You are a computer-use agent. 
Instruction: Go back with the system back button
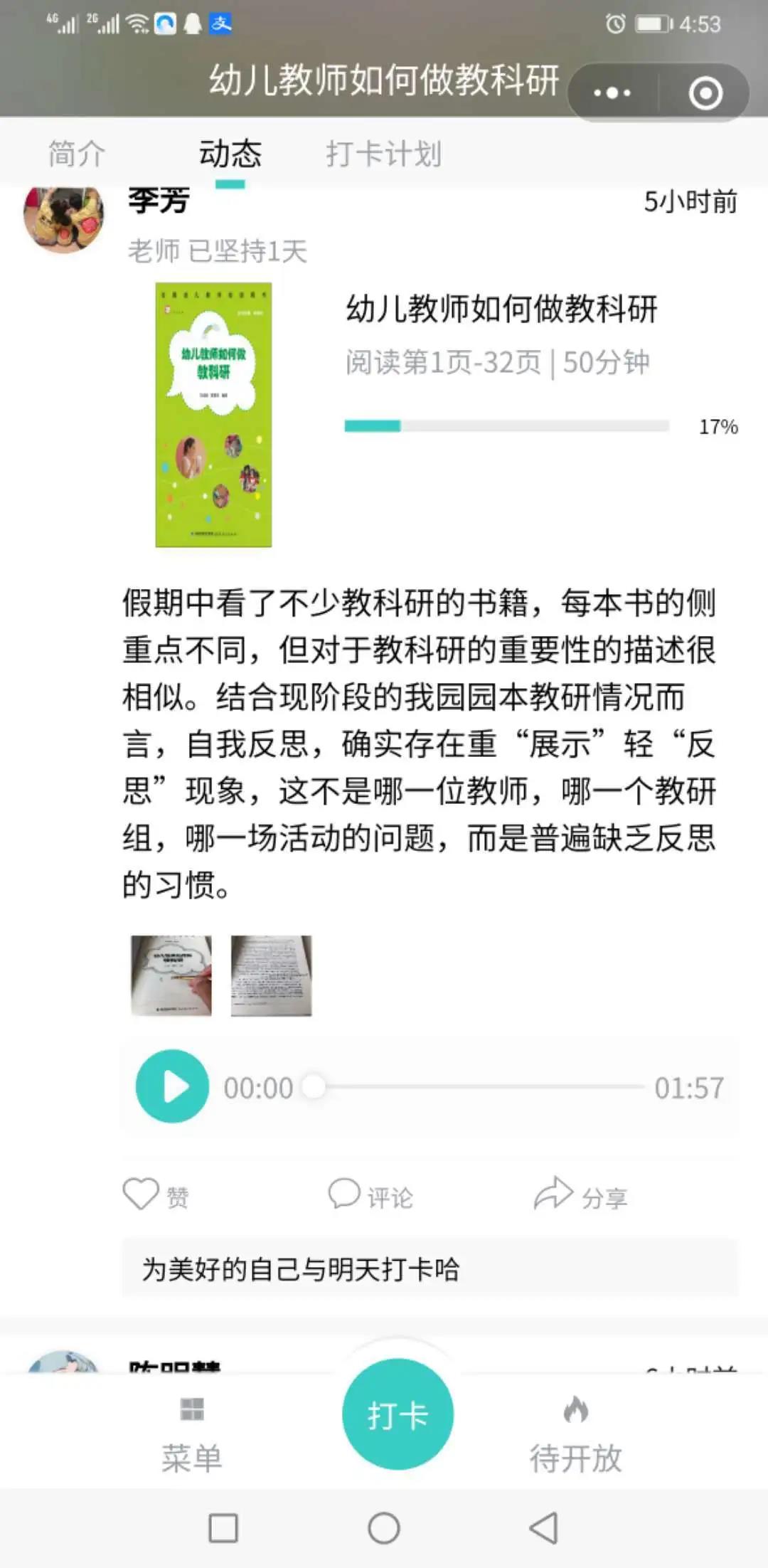[x=544, y=1528]
